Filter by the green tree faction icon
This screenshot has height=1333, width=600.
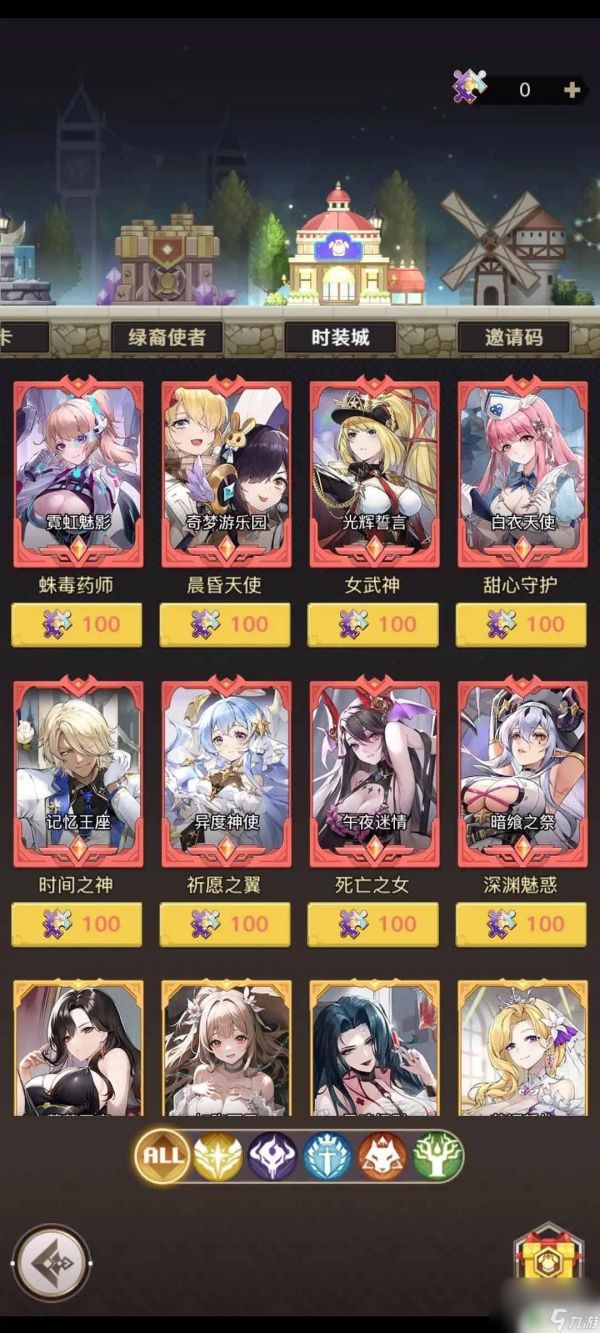pyautogui.click(x=437, y=1157)
